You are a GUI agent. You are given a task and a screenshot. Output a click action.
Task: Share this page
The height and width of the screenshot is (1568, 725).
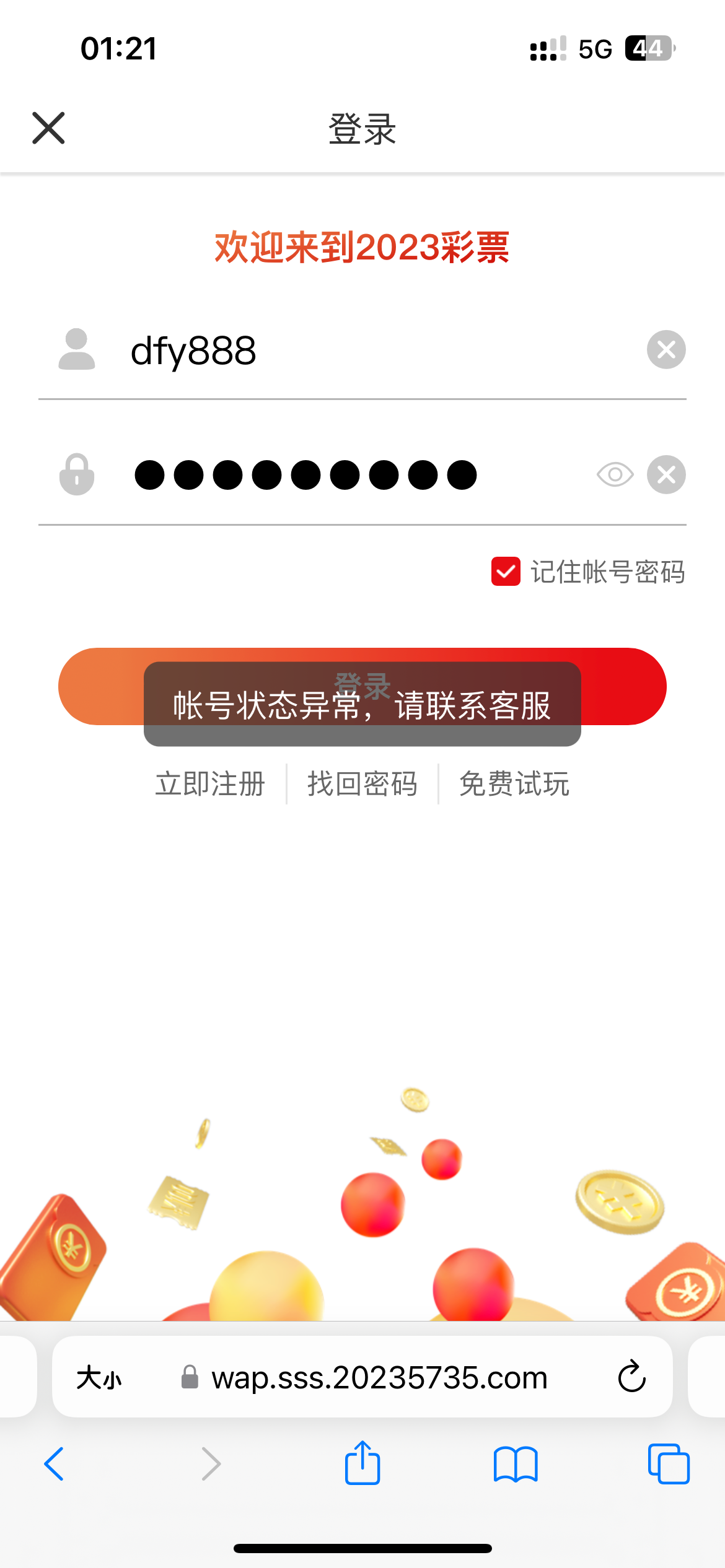pyautogui.click(x=362, y=1464)
